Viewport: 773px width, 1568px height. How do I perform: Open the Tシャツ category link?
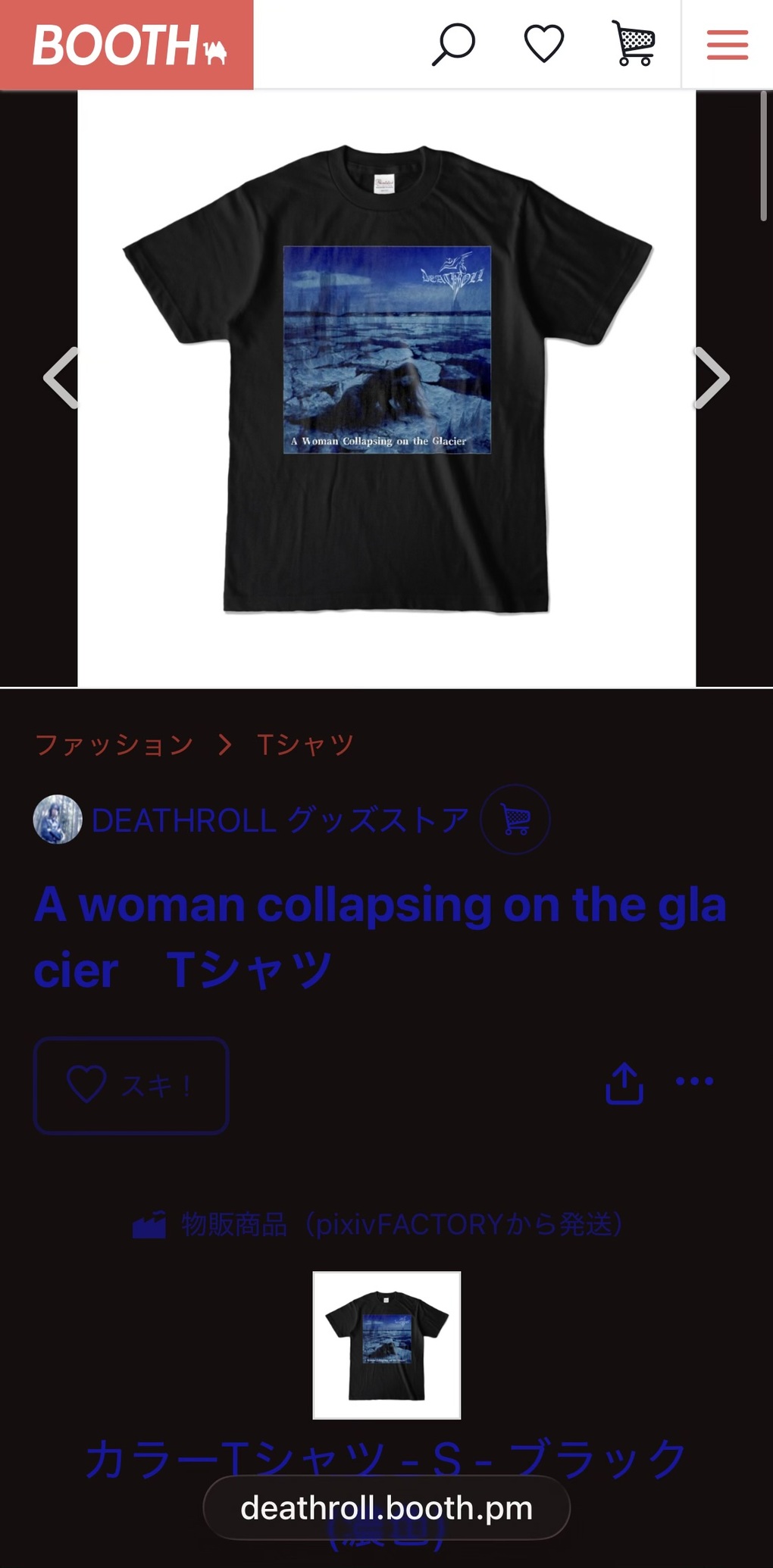[x=305, y=745]
